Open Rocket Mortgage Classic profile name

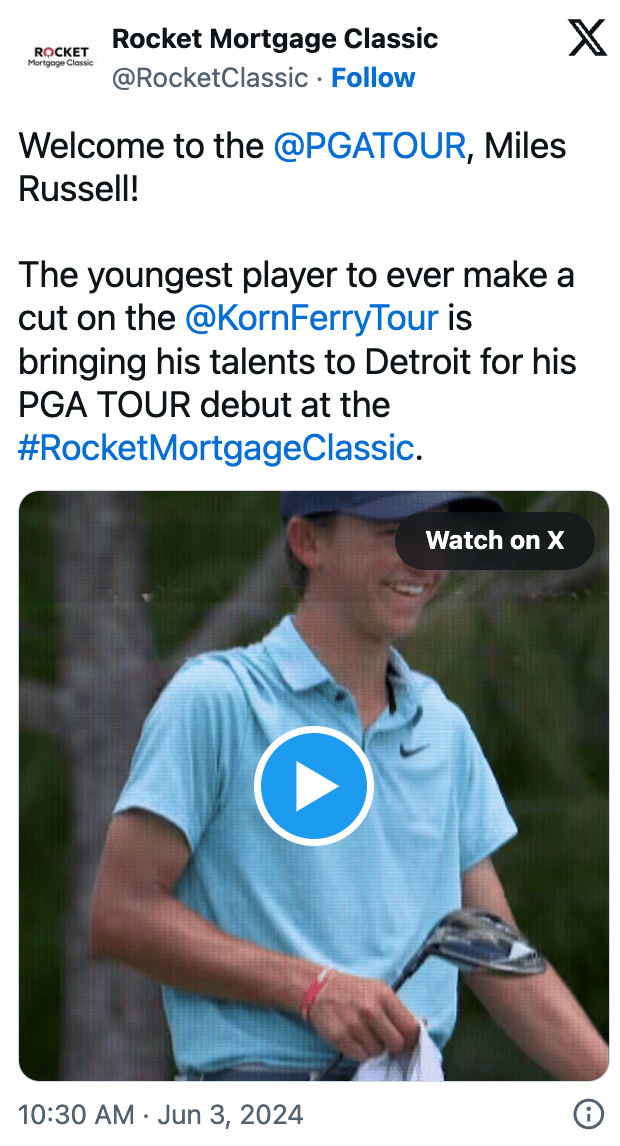[x=275, y=39]
